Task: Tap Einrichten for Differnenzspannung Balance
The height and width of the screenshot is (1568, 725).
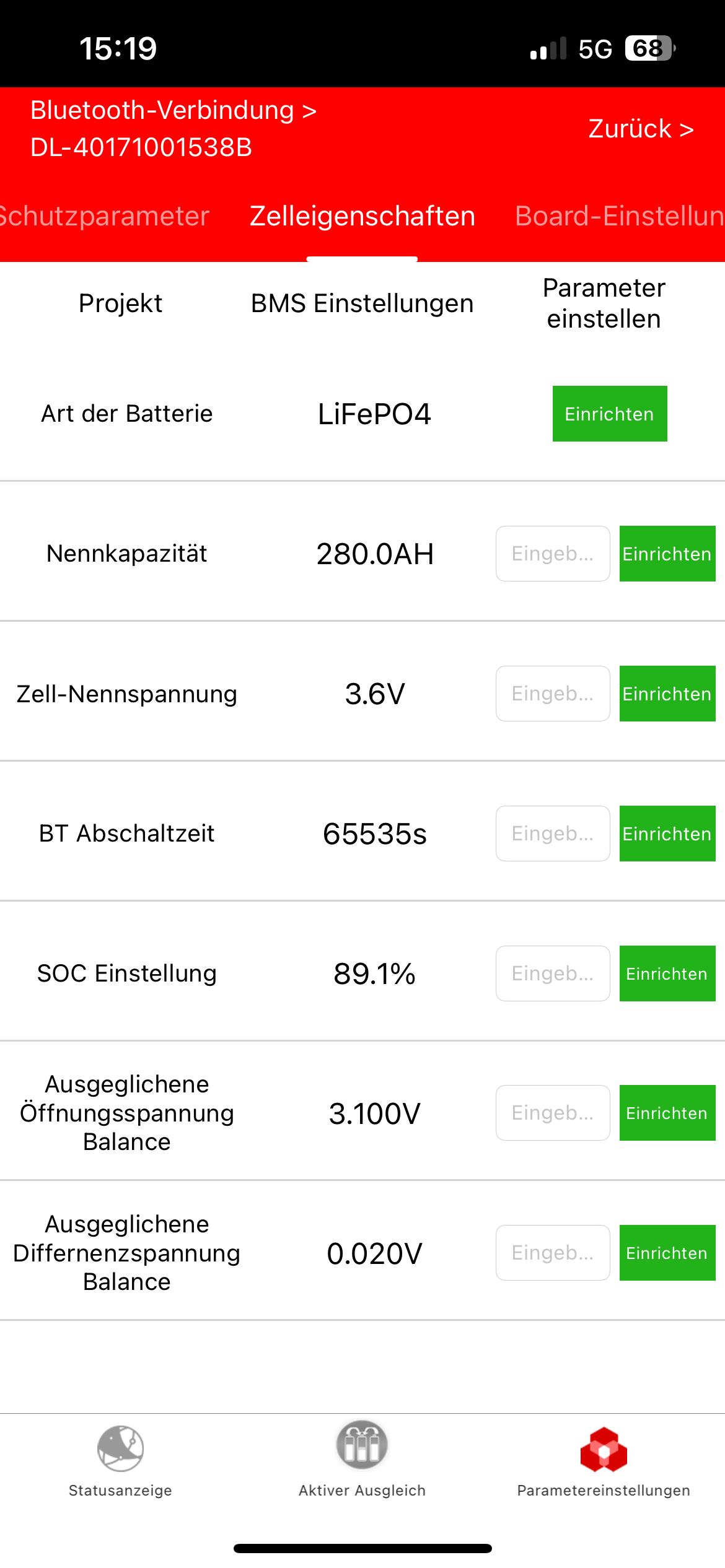Action: tap(667, 1253)
